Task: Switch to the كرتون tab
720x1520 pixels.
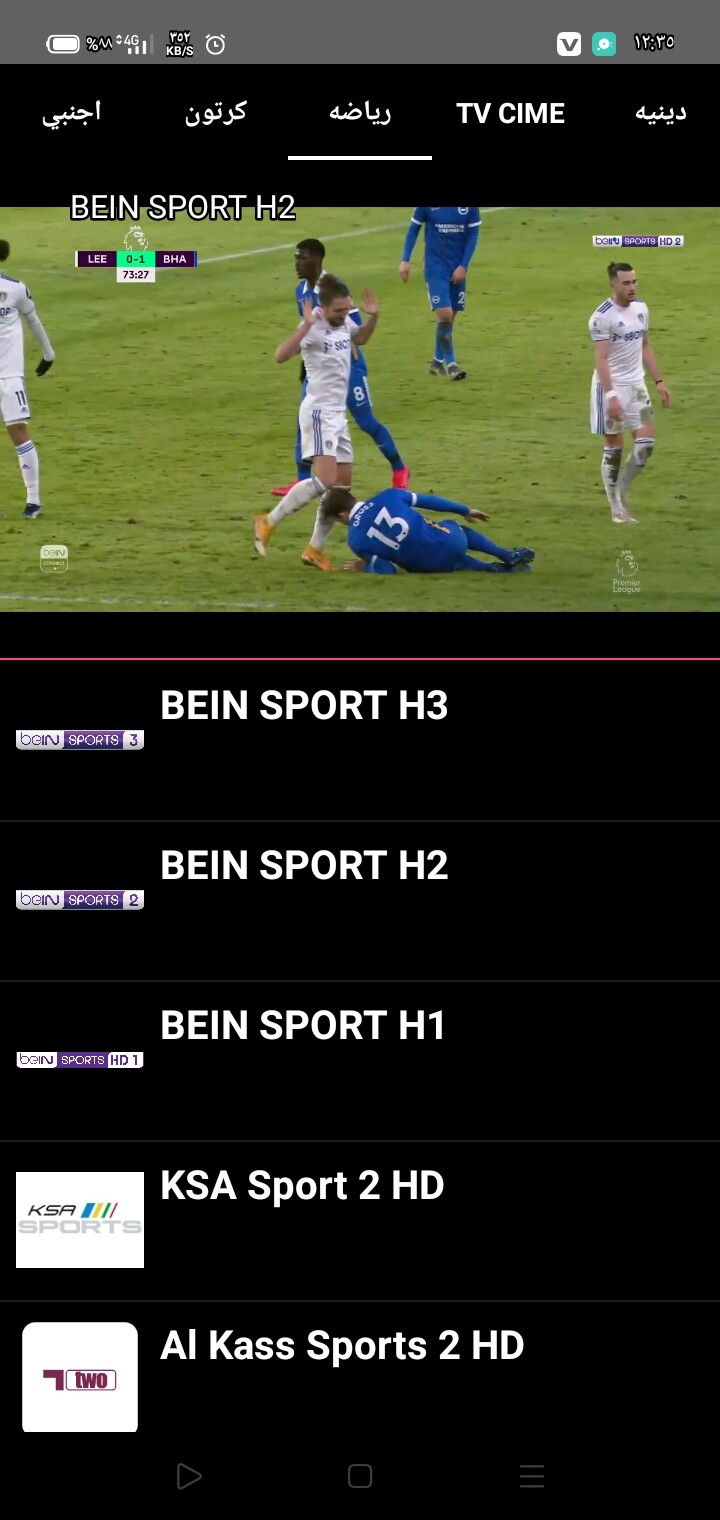Action: tap(215, 112)
